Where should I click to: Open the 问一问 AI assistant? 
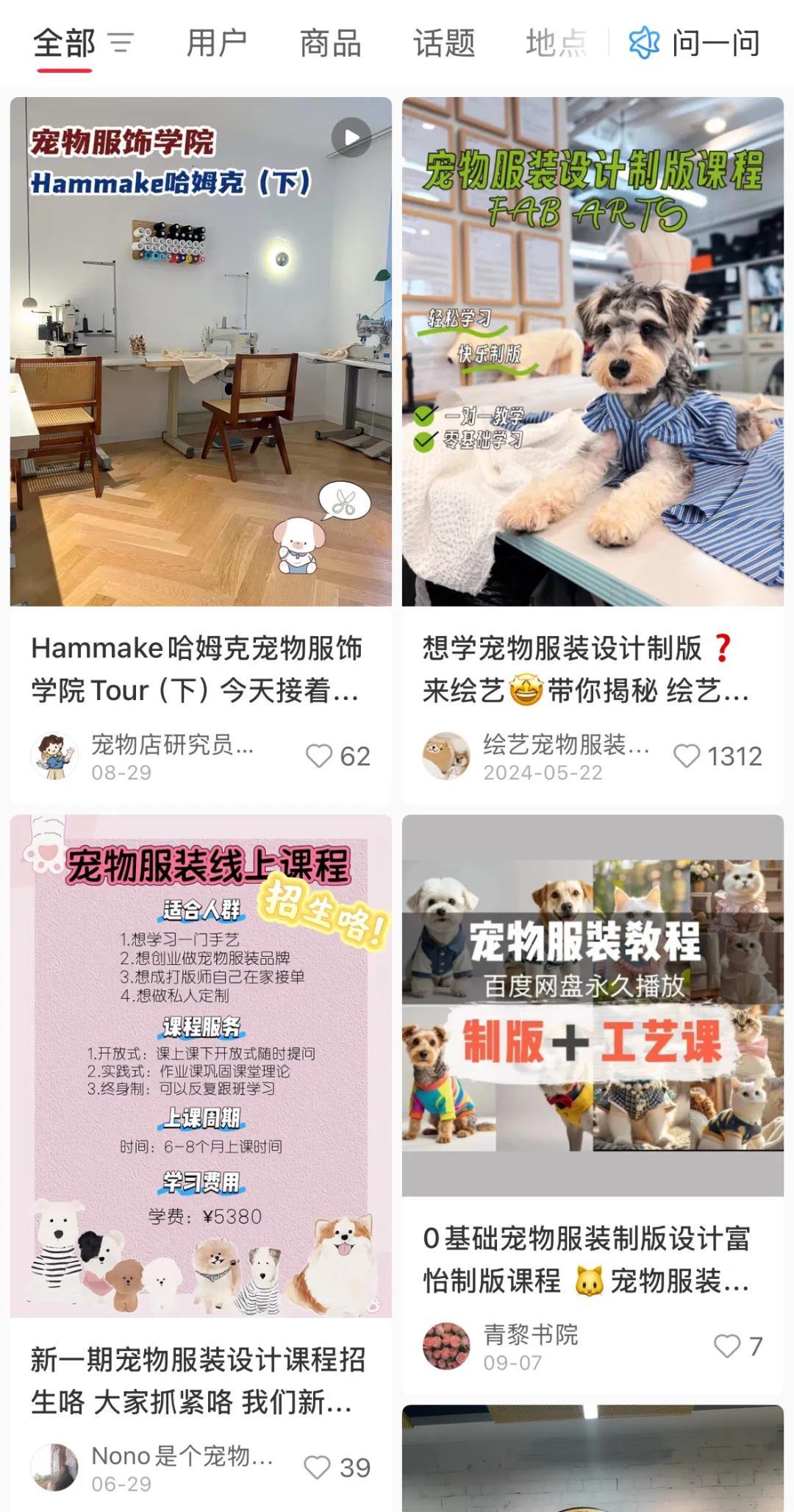[695, 43]
